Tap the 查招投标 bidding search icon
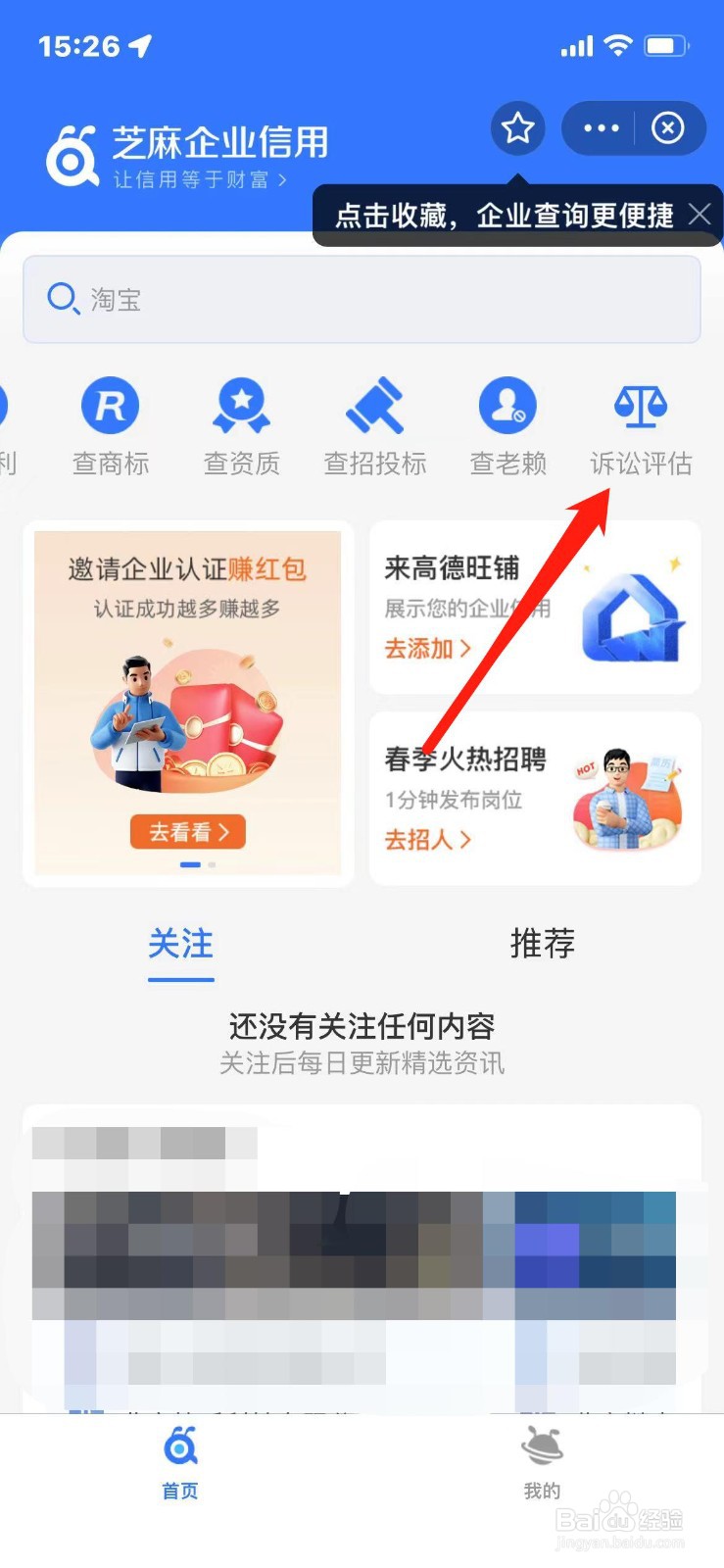724x1568 pixels. click(x=375, y=406)
